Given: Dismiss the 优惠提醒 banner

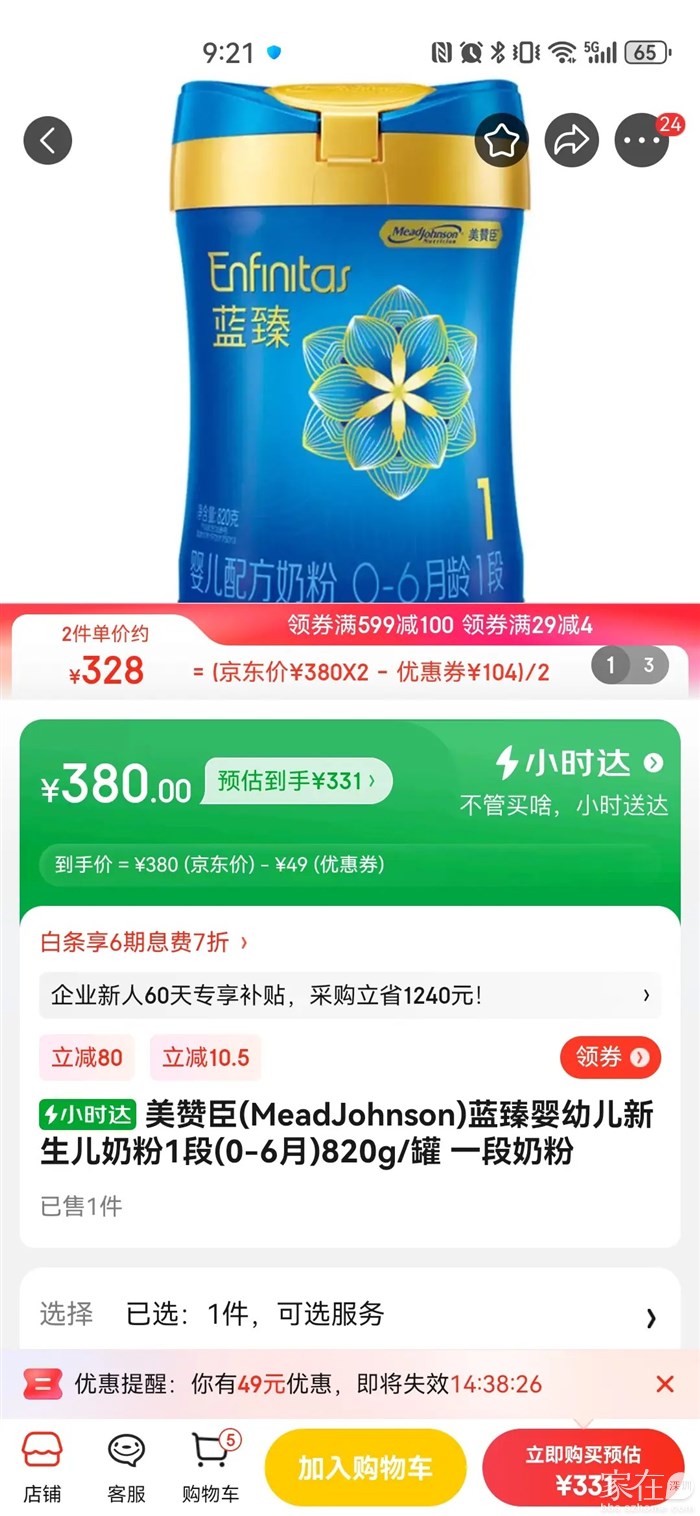Looking at the screenshot, I should tap(664, 1384).
